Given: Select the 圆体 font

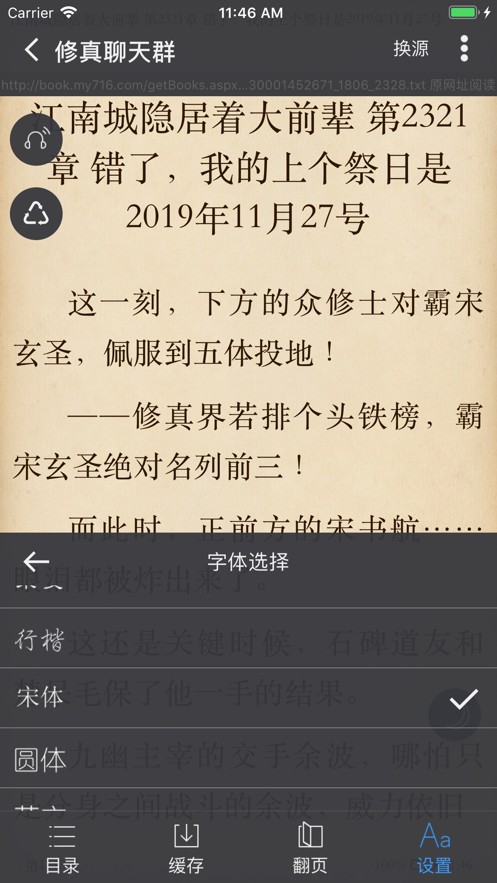Looking at the screenshot, I should click(248, 758).
